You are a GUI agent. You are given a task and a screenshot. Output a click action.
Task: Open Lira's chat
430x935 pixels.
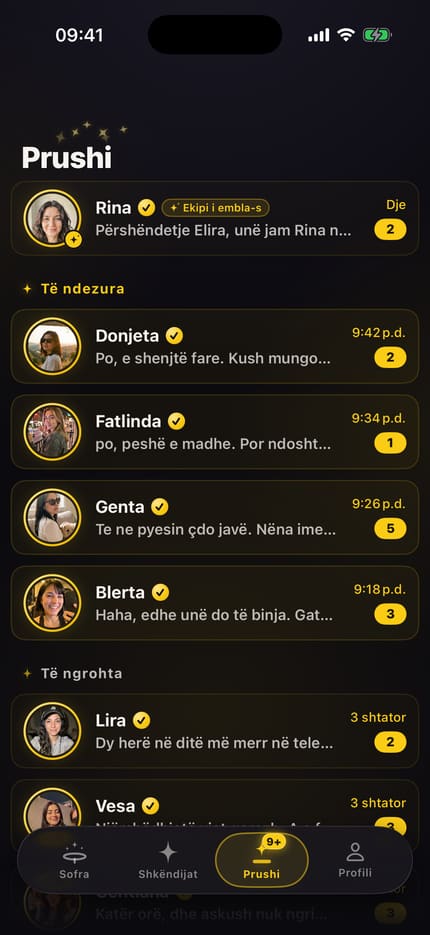(x=215, y=730)
